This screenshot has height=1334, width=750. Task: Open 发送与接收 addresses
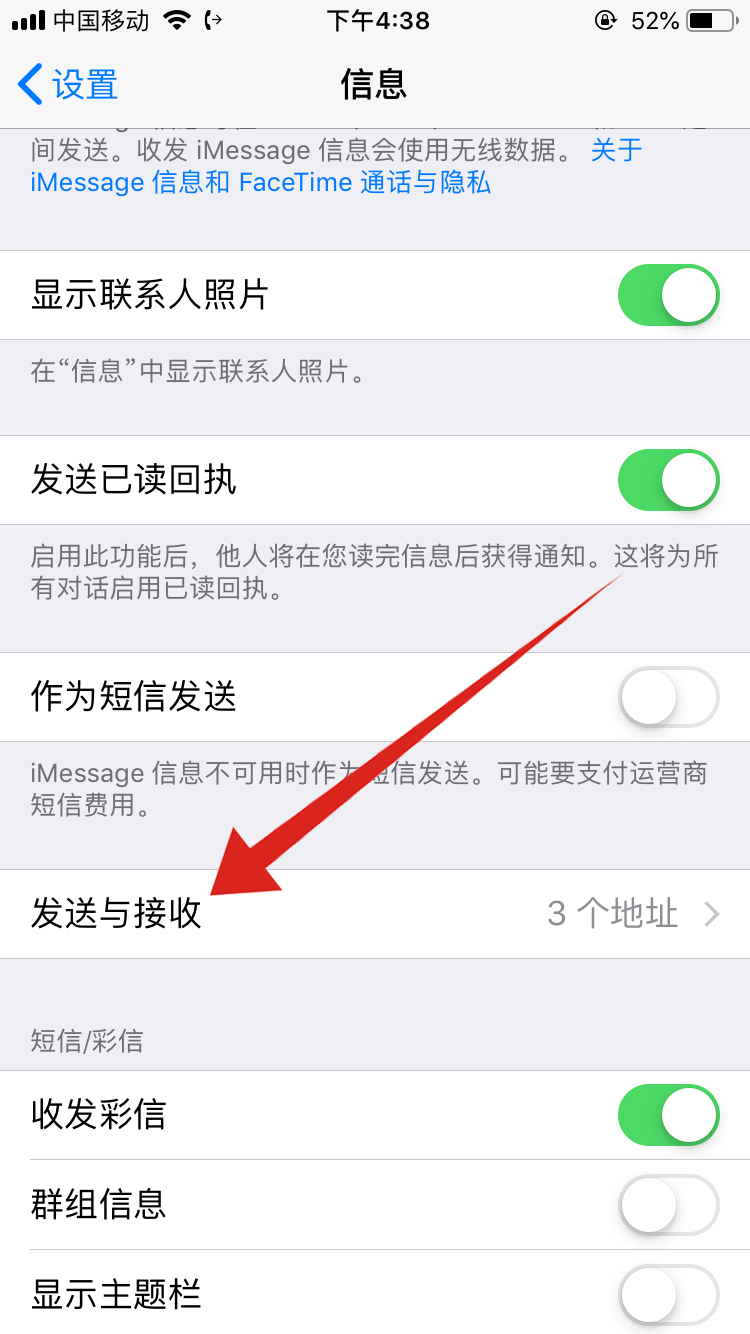point(375,914)
